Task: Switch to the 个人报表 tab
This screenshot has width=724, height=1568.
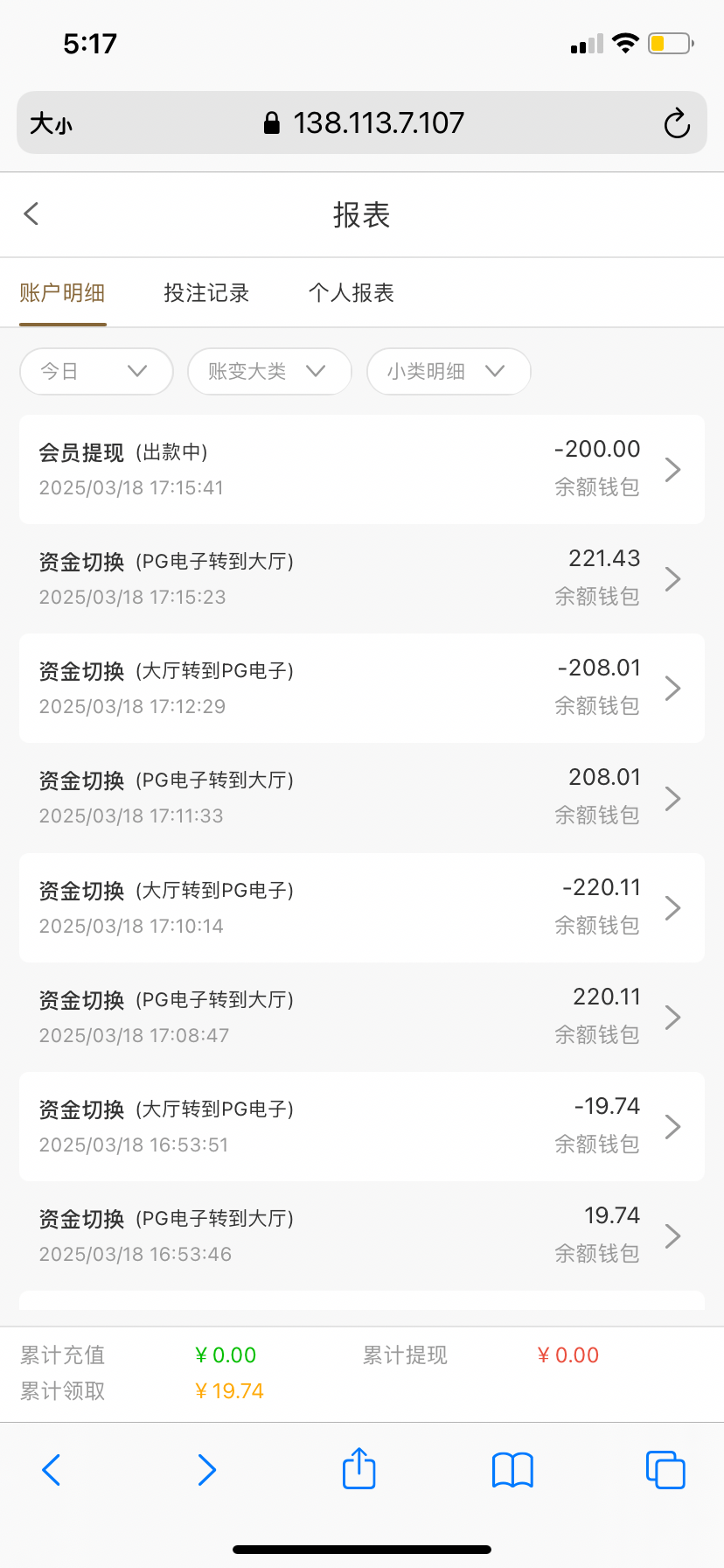Action: pyautogui.click(x=352, y=293)
